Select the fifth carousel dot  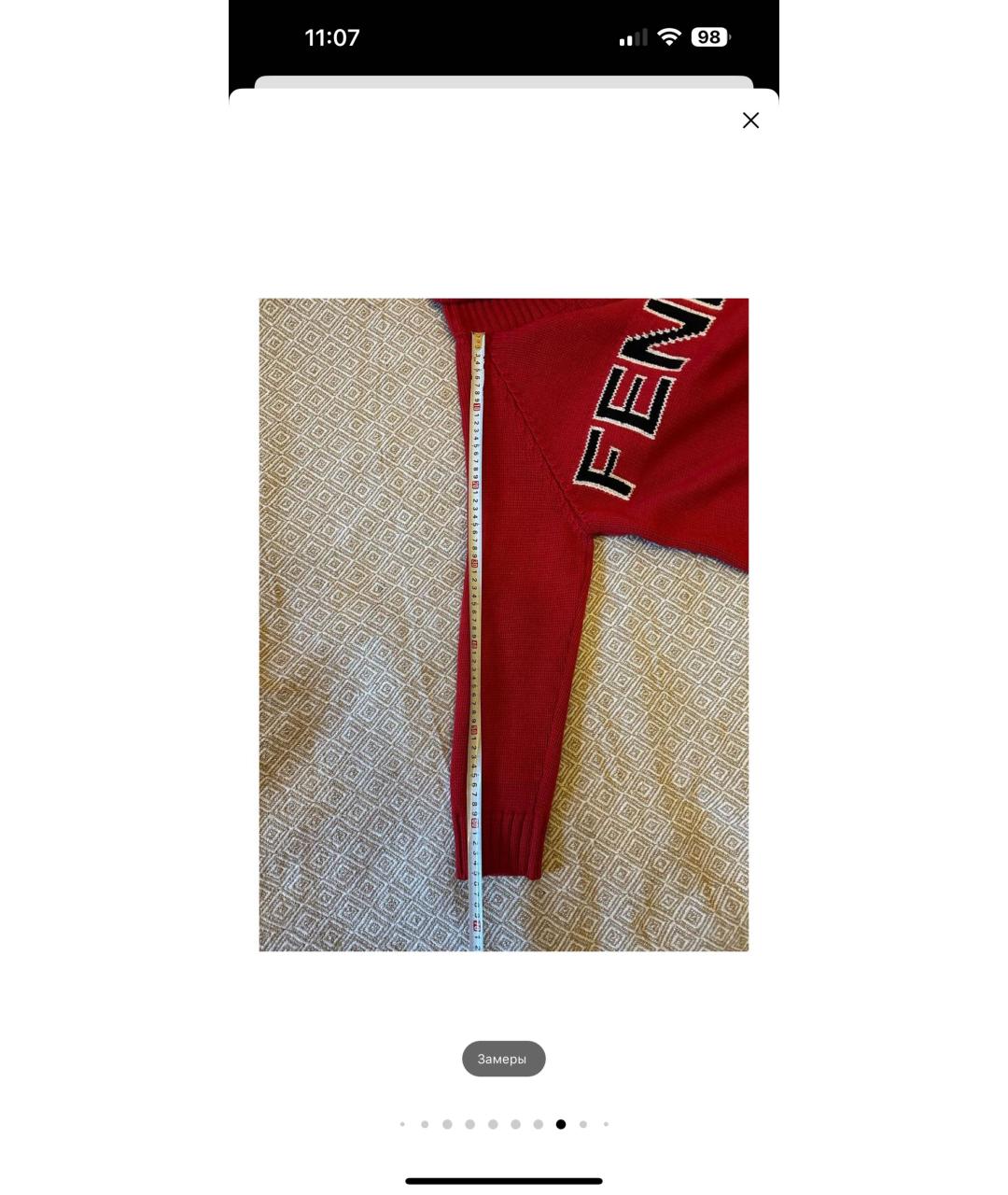[492, 1124]
